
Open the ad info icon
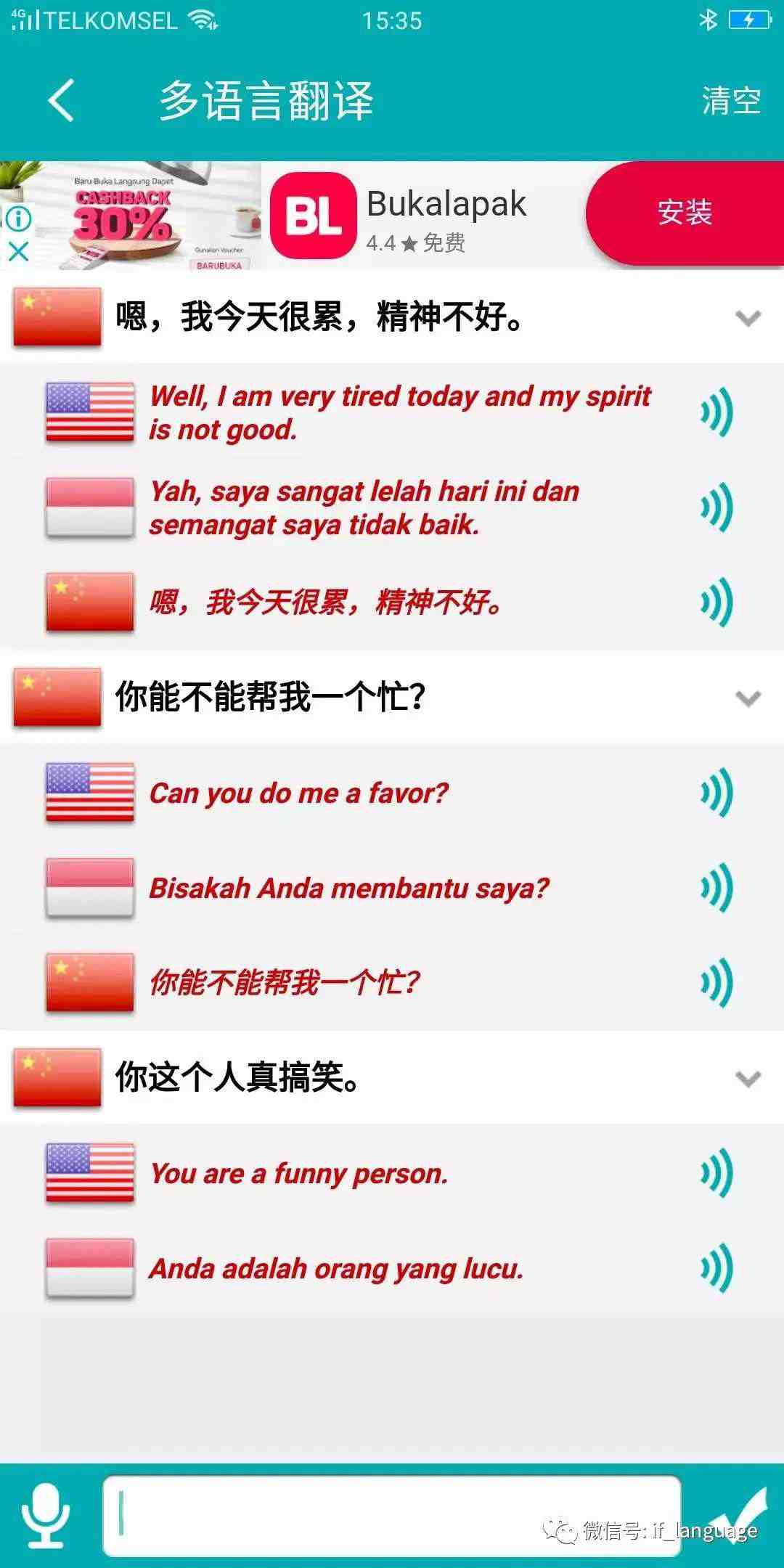(18, 218)
